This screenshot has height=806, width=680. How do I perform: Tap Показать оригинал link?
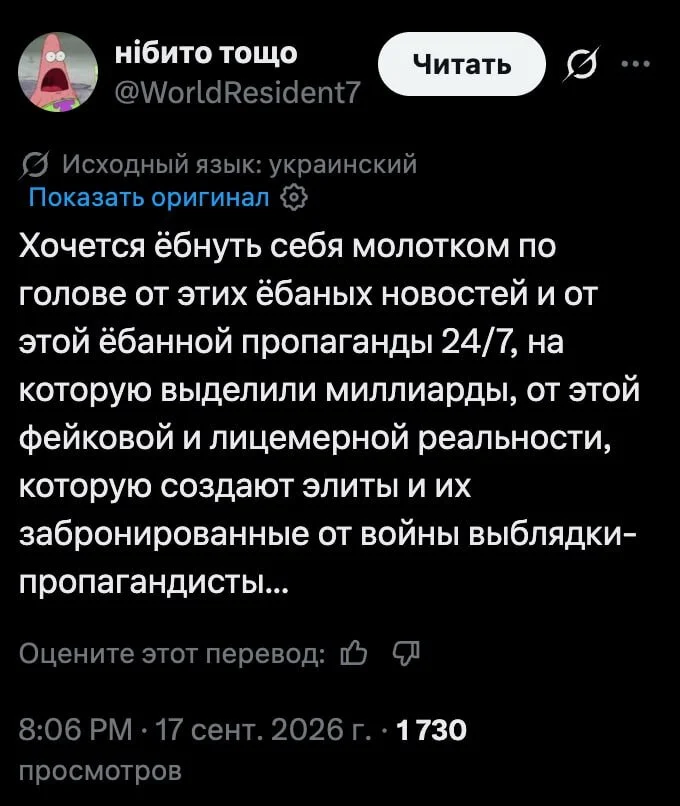pyautogui.click(x=149, y=197)
